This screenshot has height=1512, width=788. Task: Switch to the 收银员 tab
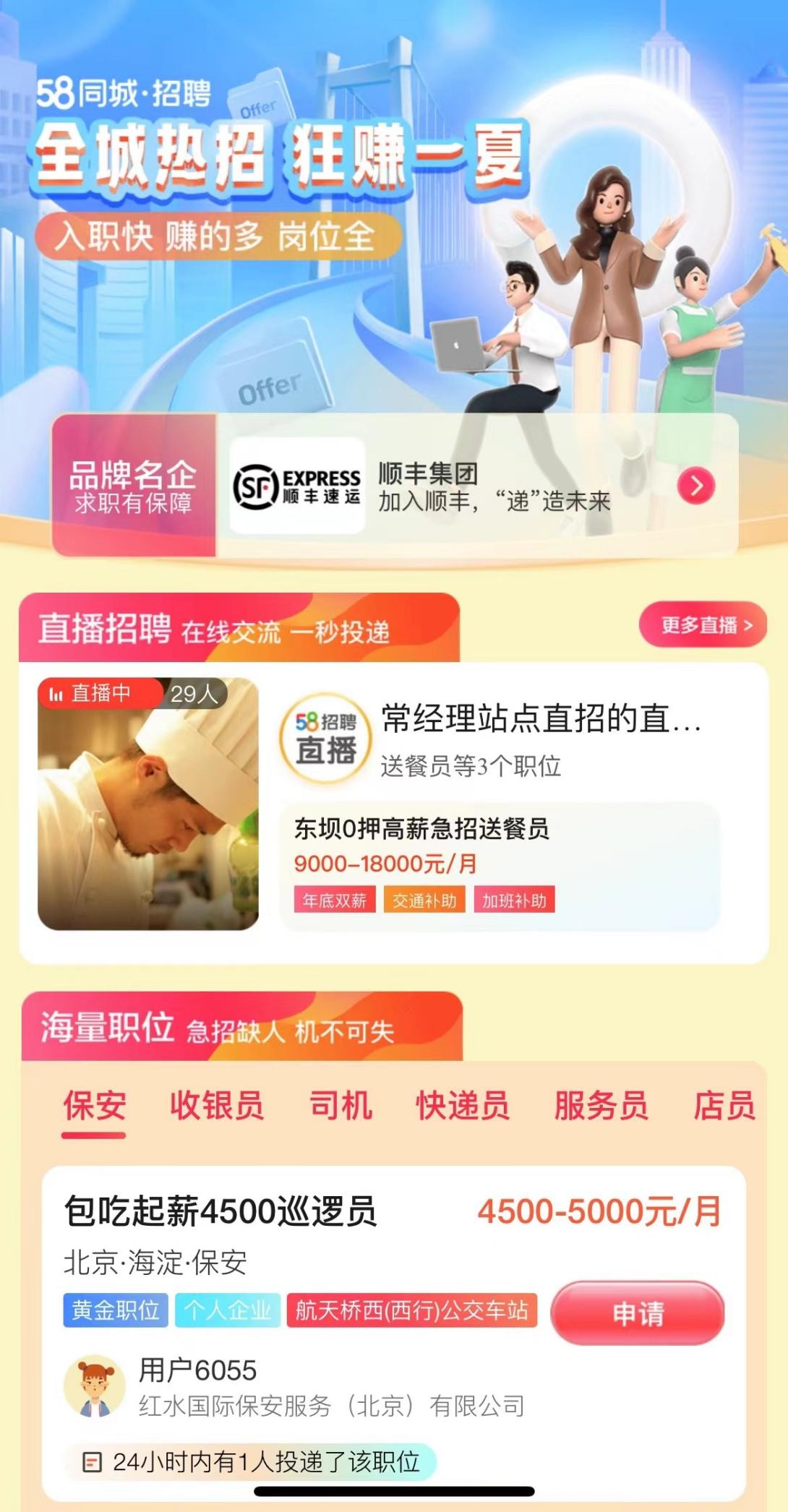click(216, 1106)
